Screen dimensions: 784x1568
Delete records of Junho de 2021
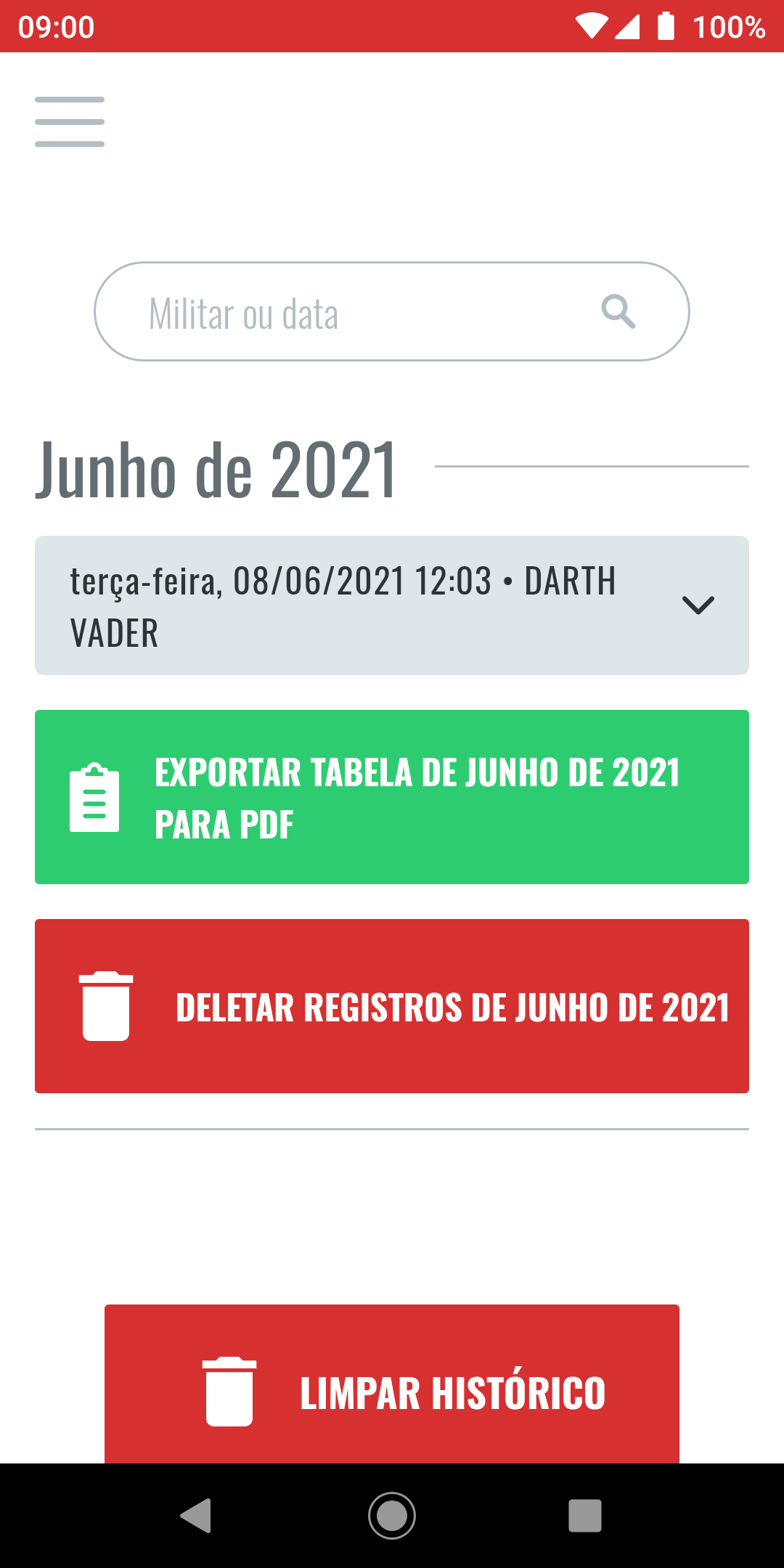(392, 1006)
